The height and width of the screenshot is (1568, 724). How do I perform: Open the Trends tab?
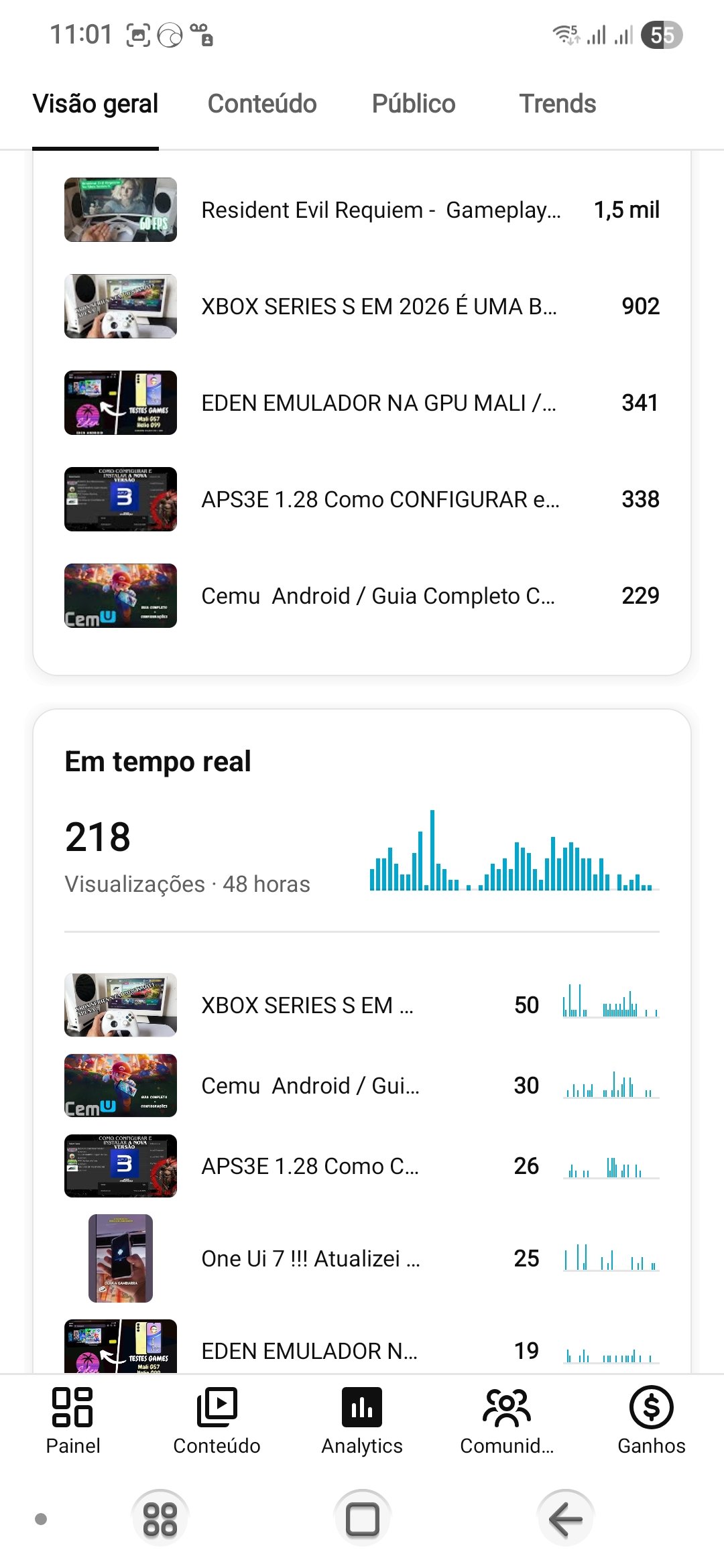coord(557,104)
